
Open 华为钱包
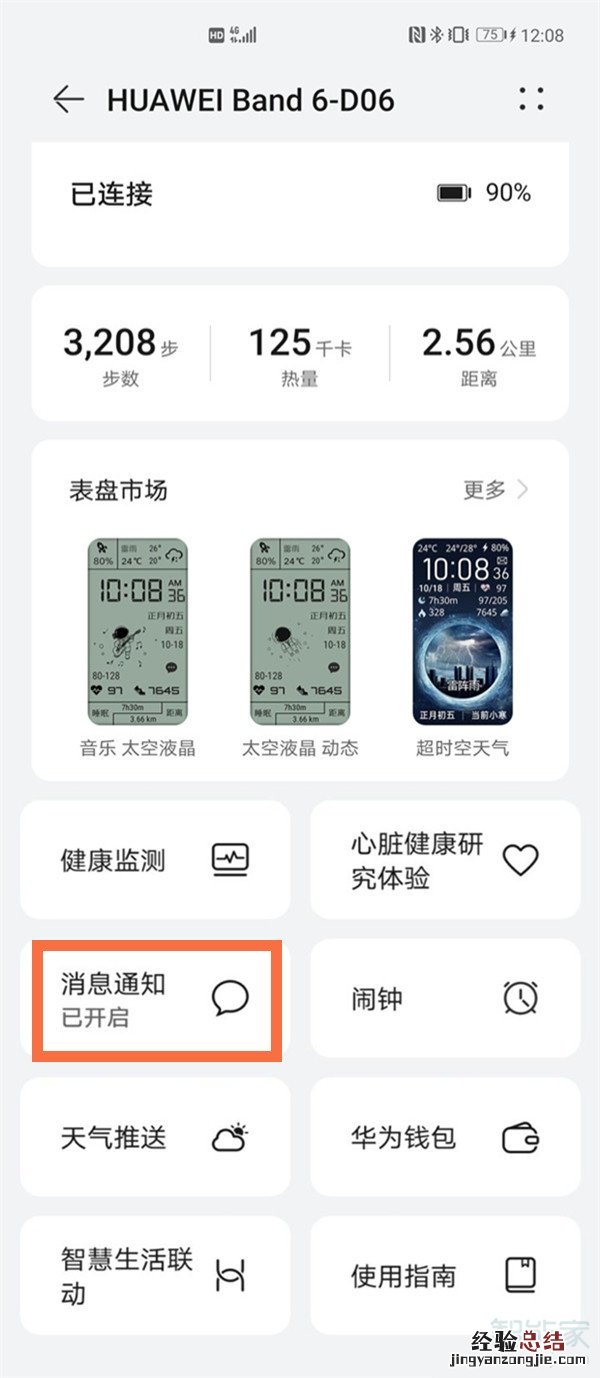[x=445, y=1137]
